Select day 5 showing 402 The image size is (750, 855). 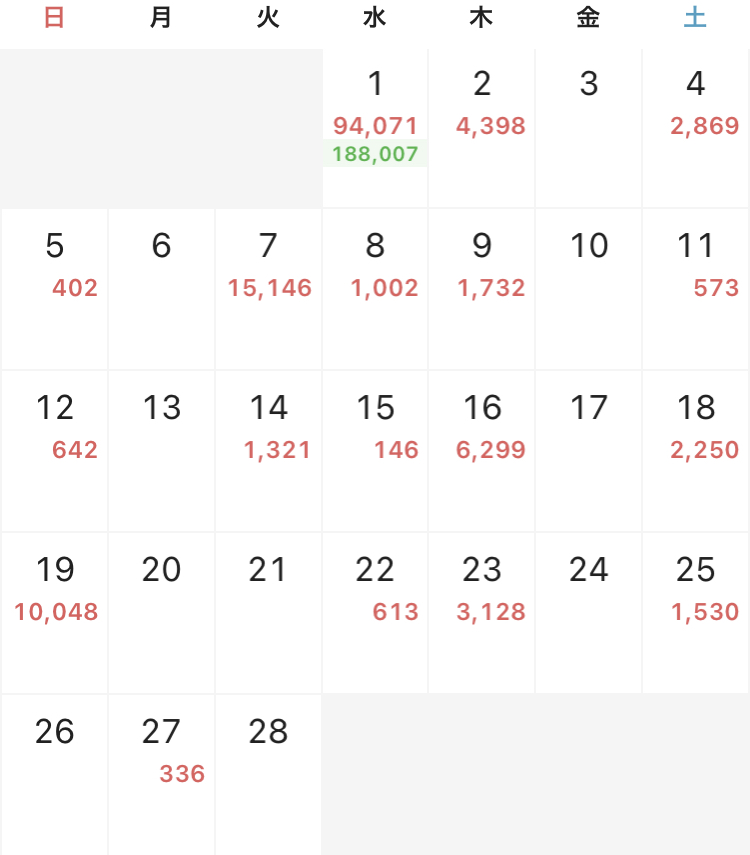point(54,289)
